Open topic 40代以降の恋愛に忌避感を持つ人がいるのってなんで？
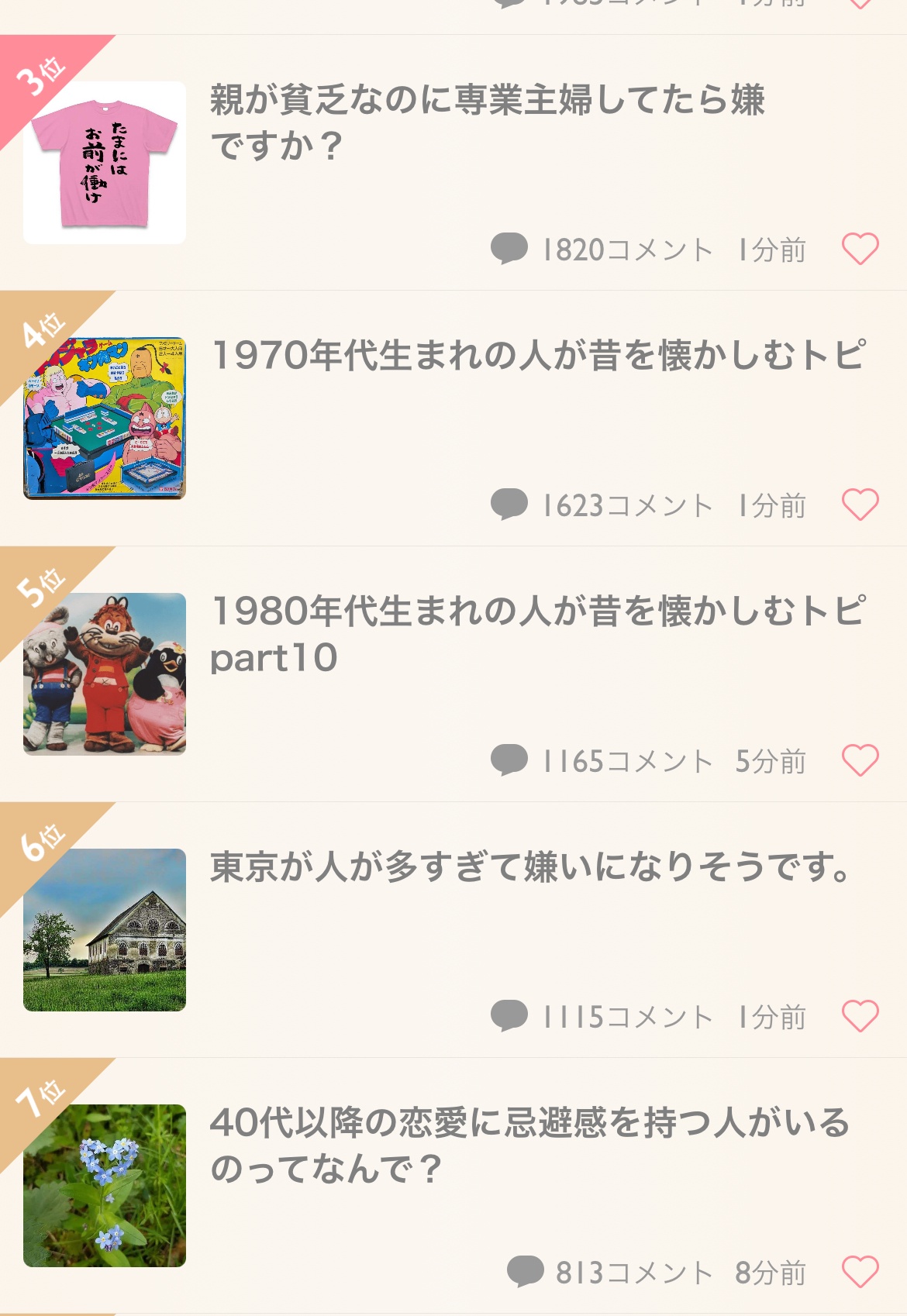Viewport: 907px width, 1316px height. (x=530, y=1145)
